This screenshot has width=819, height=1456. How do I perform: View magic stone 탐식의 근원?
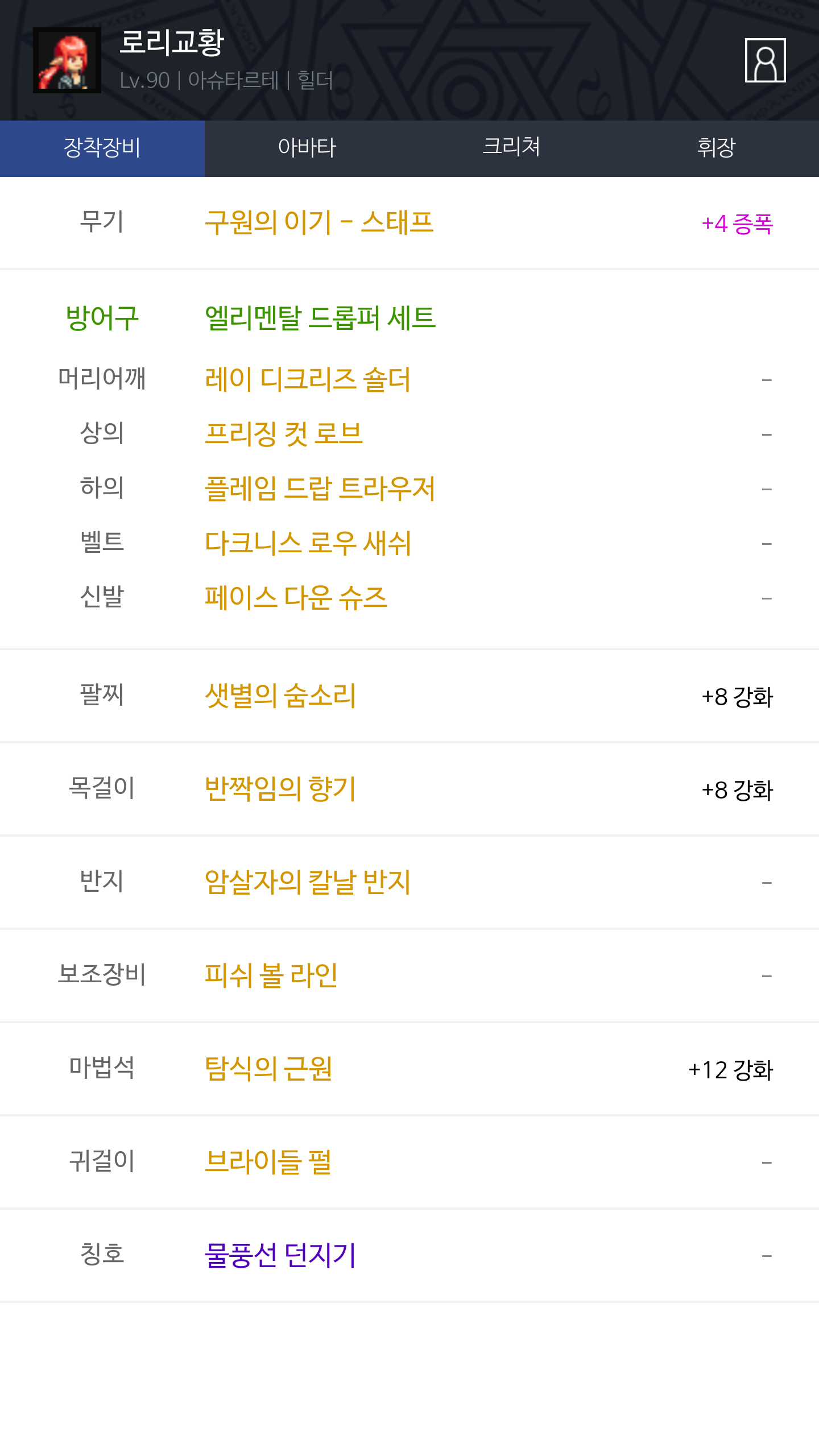268,1069
